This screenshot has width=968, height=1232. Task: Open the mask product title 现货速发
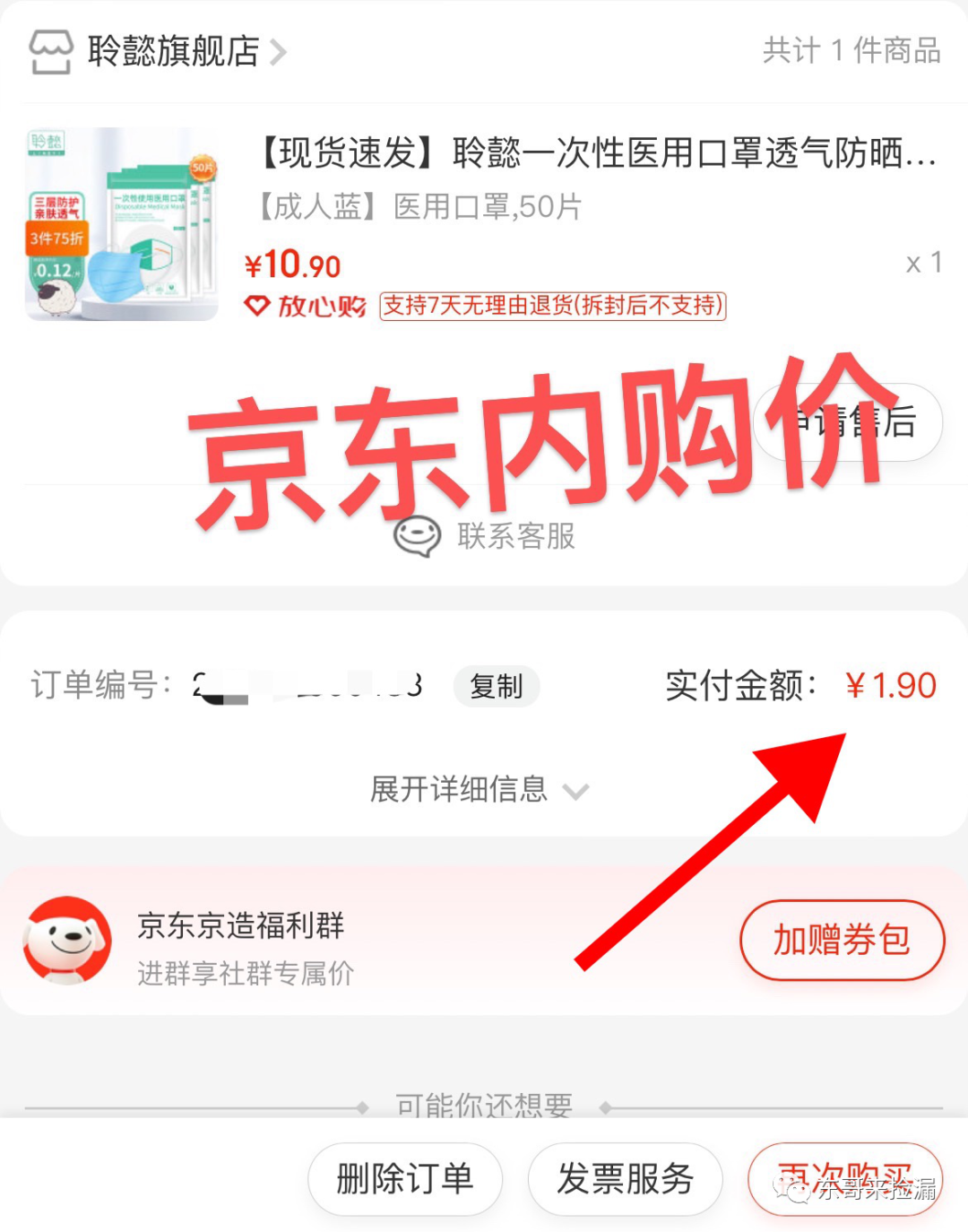pos(596,153)
